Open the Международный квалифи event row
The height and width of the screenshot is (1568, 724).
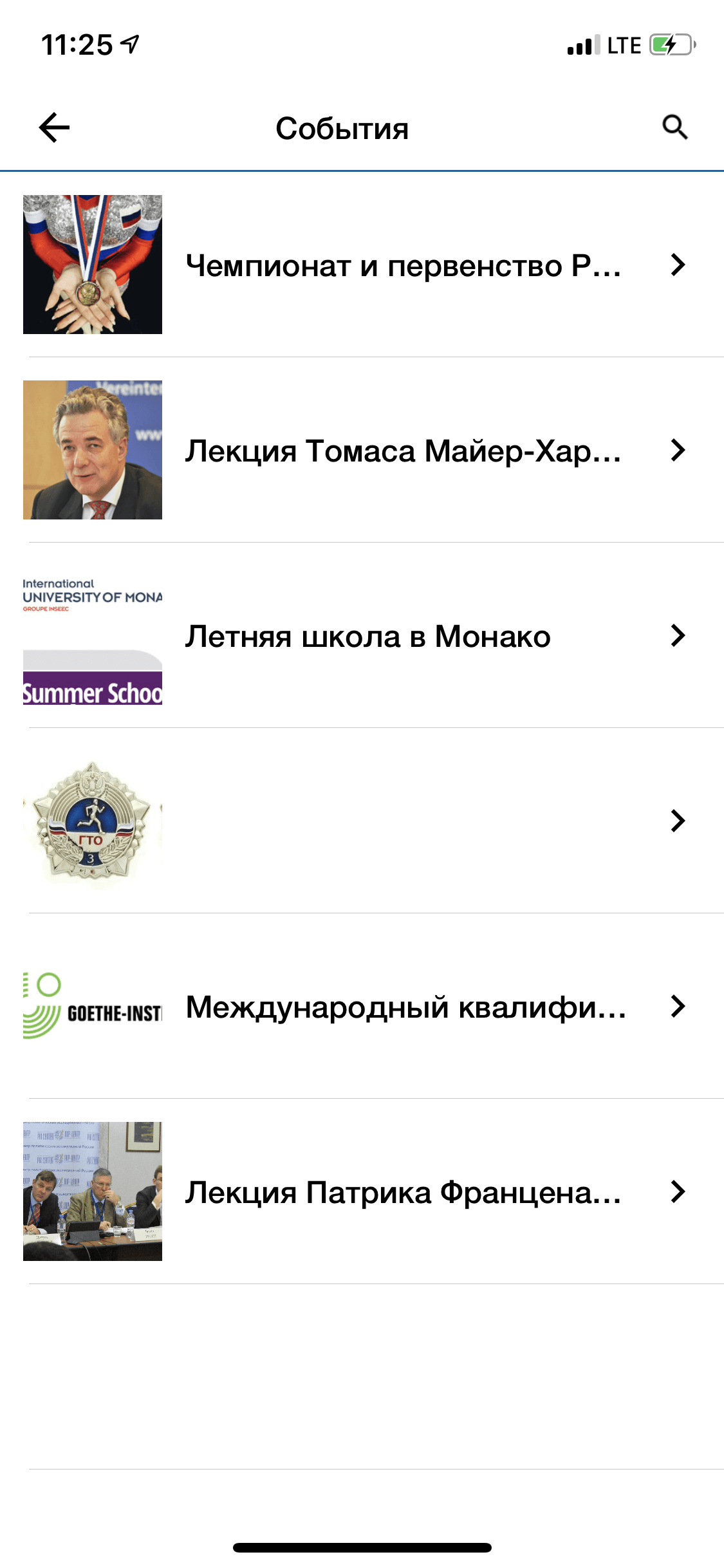(405, 1007)
